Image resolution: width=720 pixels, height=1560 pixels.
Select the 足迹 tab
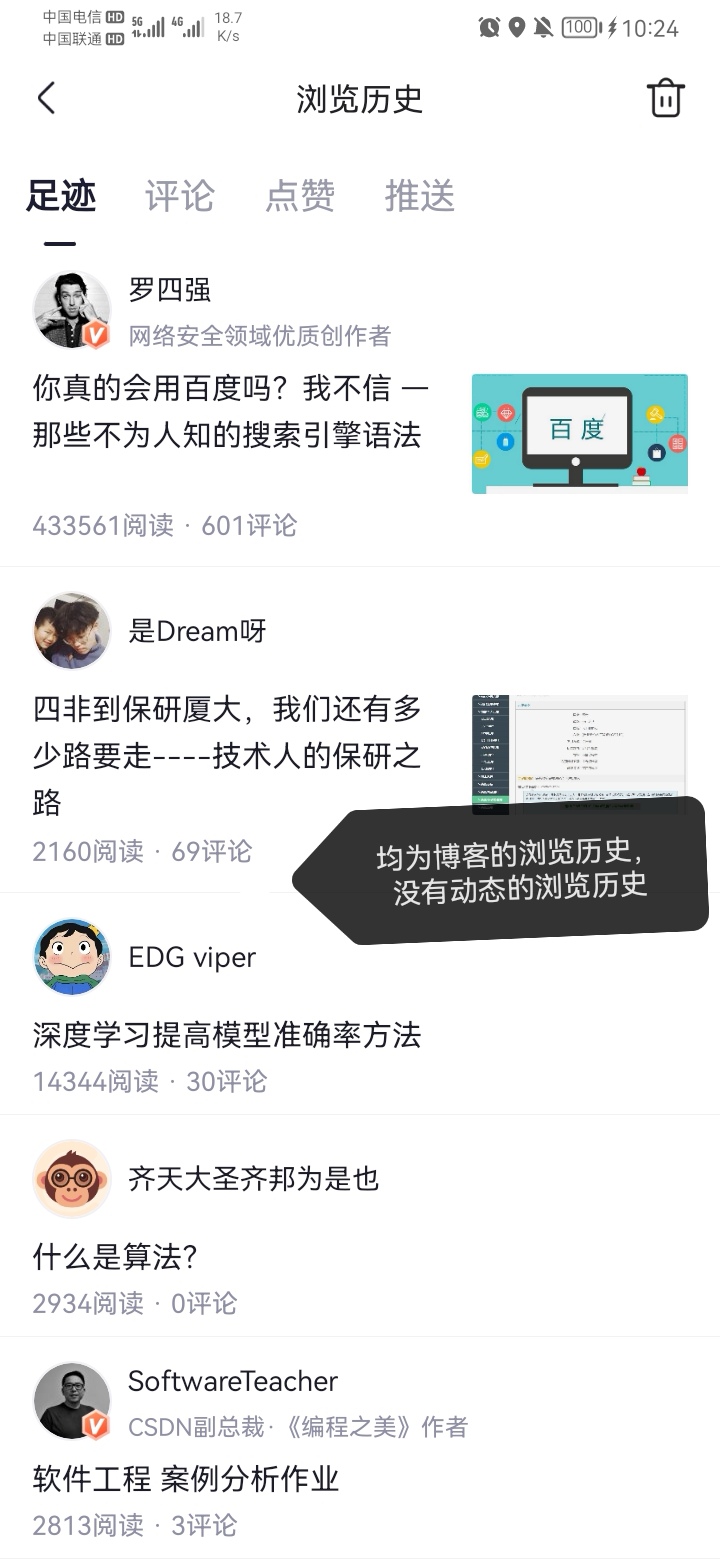61,196
